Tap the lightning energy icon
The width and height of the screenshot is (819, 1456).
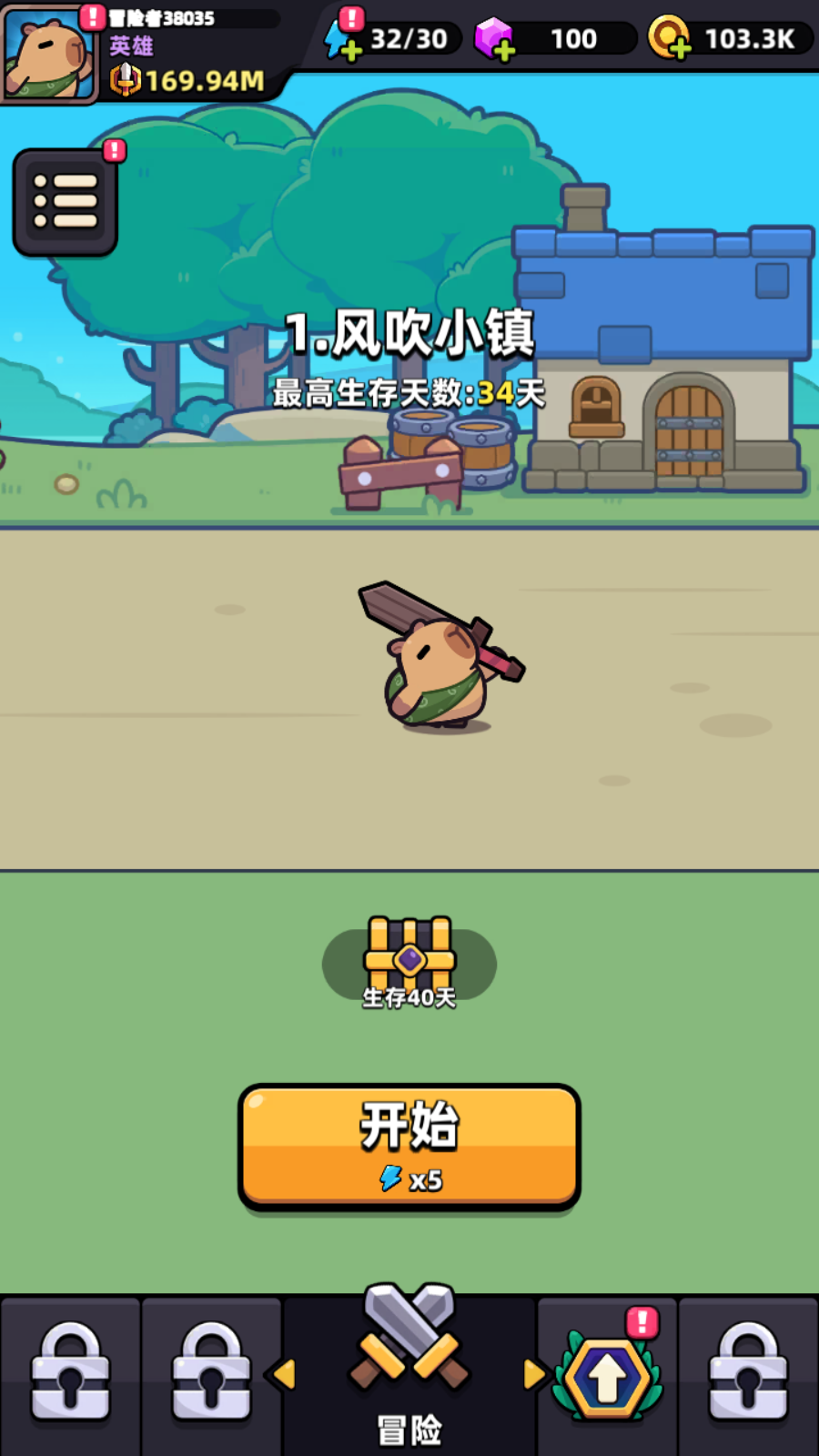[x=338, y=37]
